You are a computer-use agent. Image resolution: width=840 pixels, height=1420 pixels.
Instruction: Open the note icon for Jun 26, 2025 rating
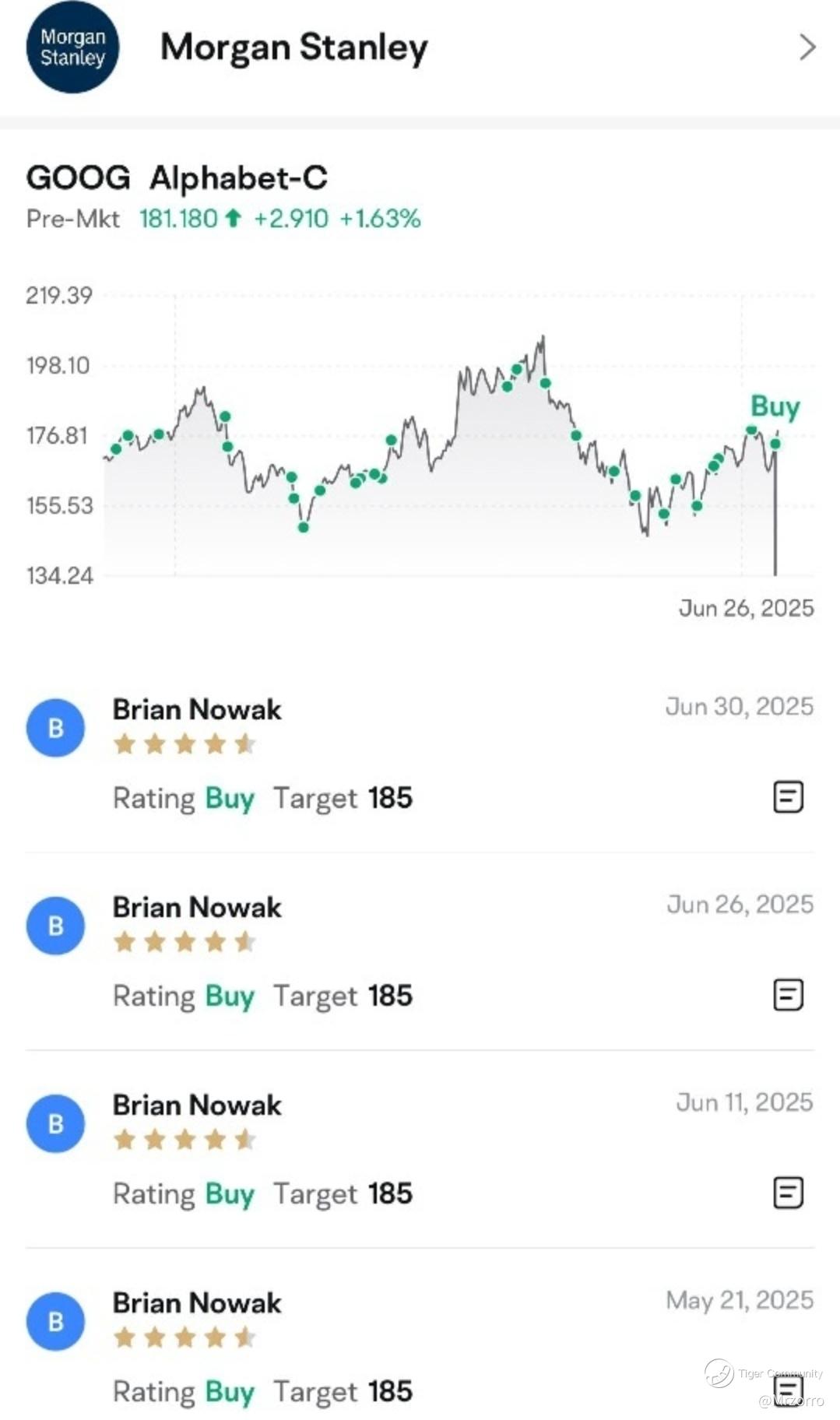click(x=788, y=995)
